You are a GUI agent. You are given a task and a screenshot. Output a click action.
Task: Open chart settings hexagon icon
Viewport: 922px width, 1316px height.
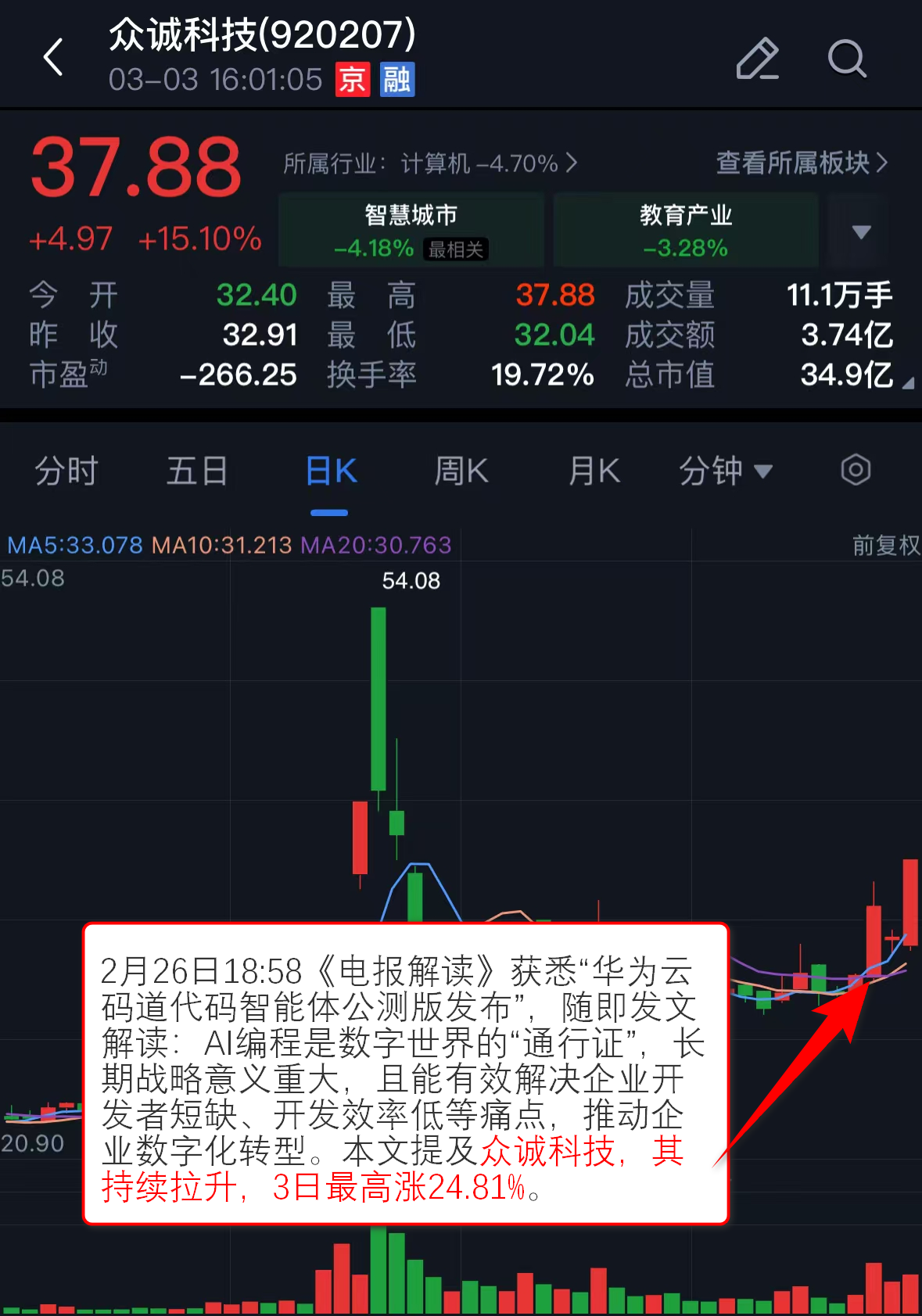click(856, 471)
